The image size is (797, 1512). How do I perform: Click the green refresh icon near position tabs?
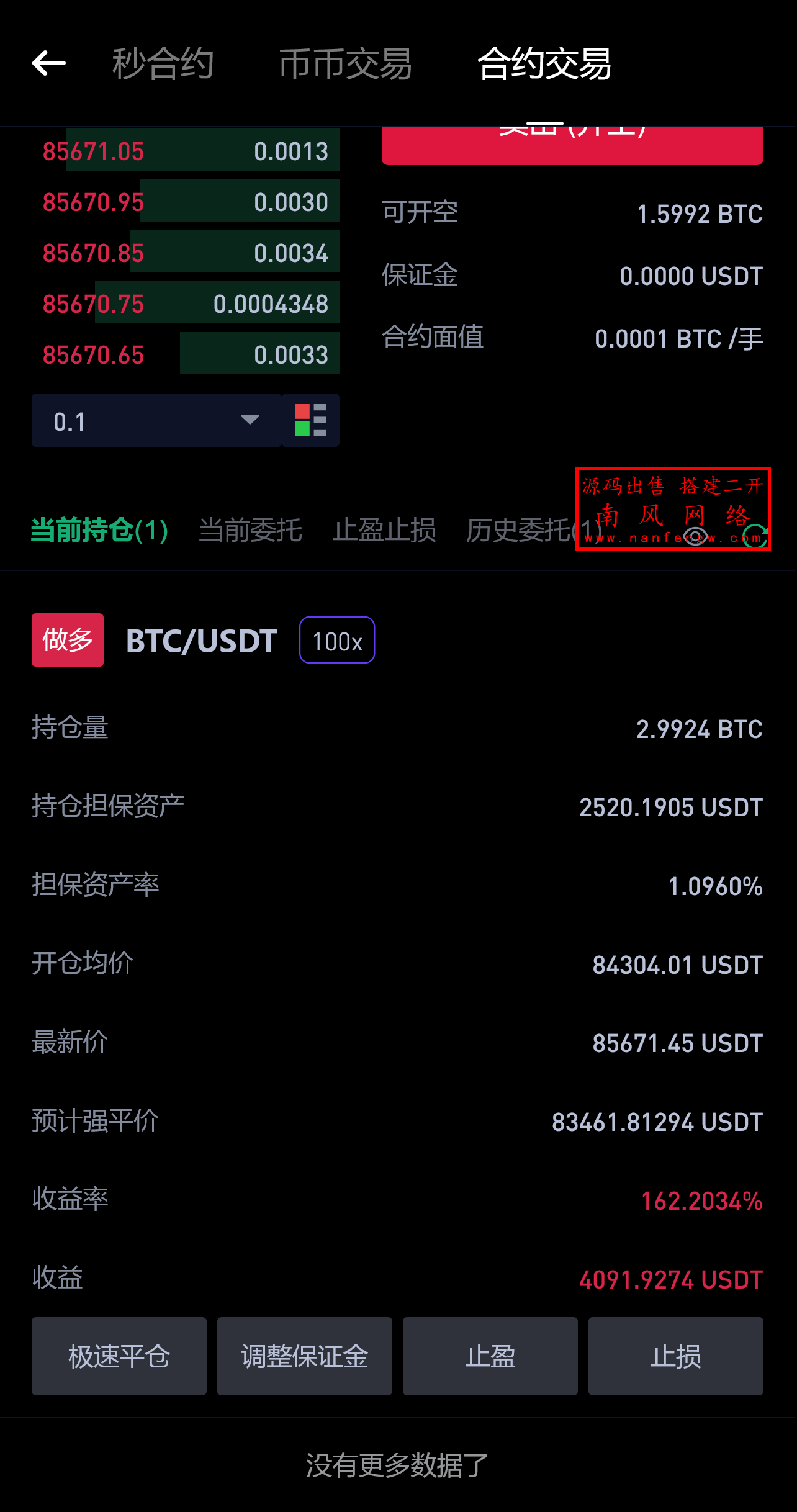pos(754,534)
